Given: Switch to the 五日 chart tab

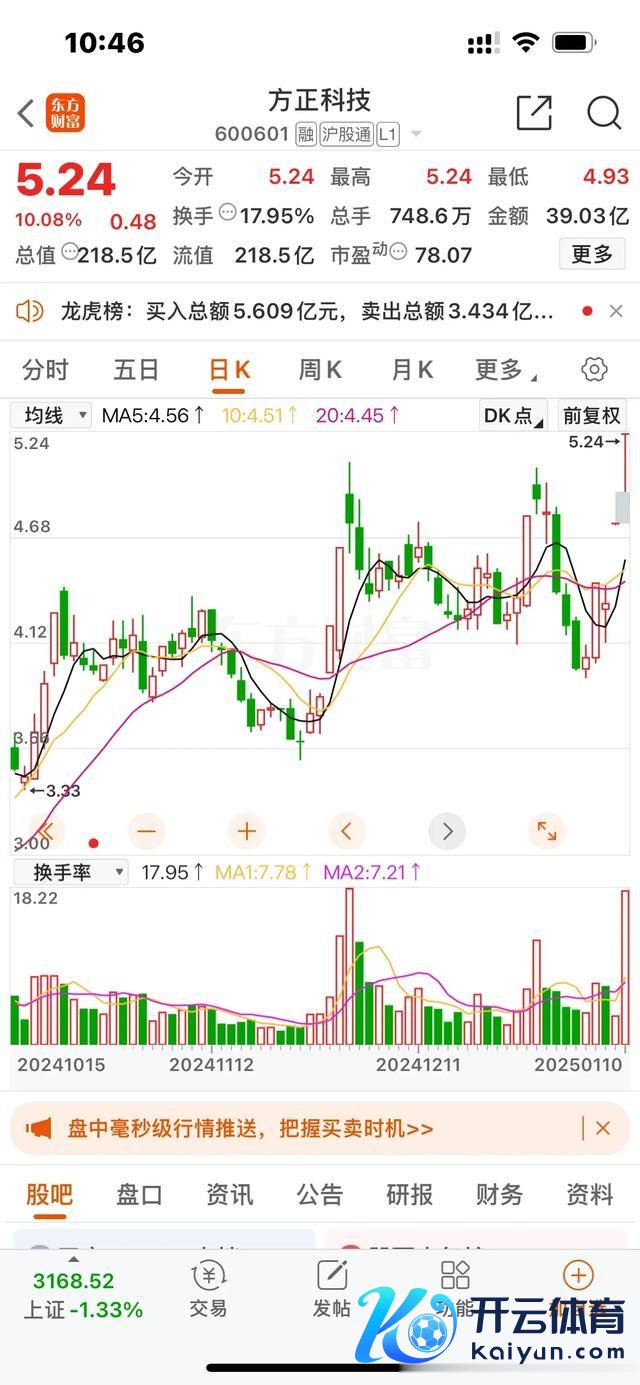Looking at the screenshot, I should click(136, 370).
